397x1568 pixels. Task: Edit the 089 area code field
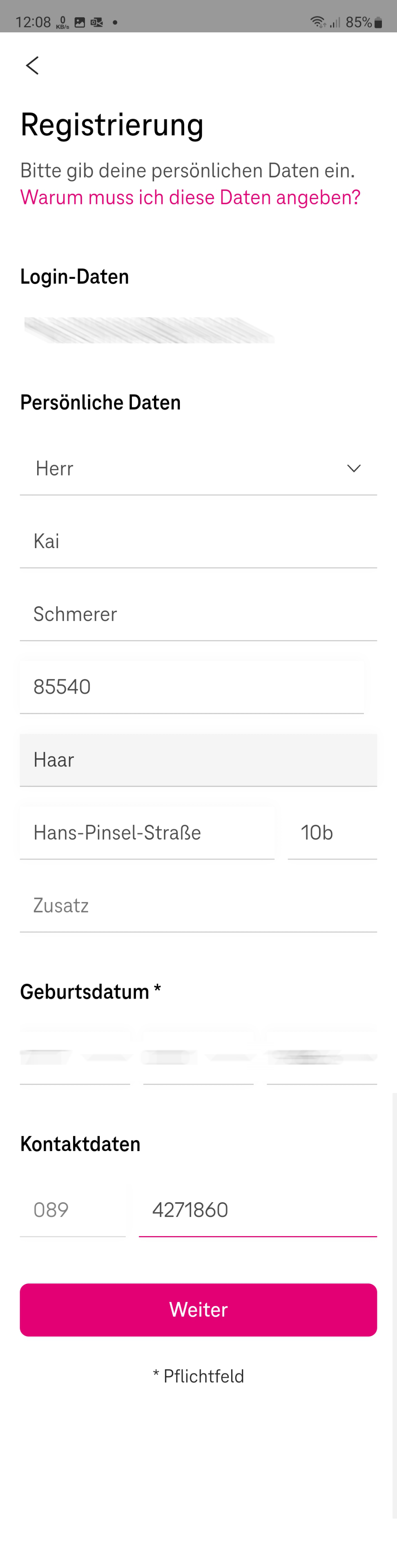click(72, 1210)
